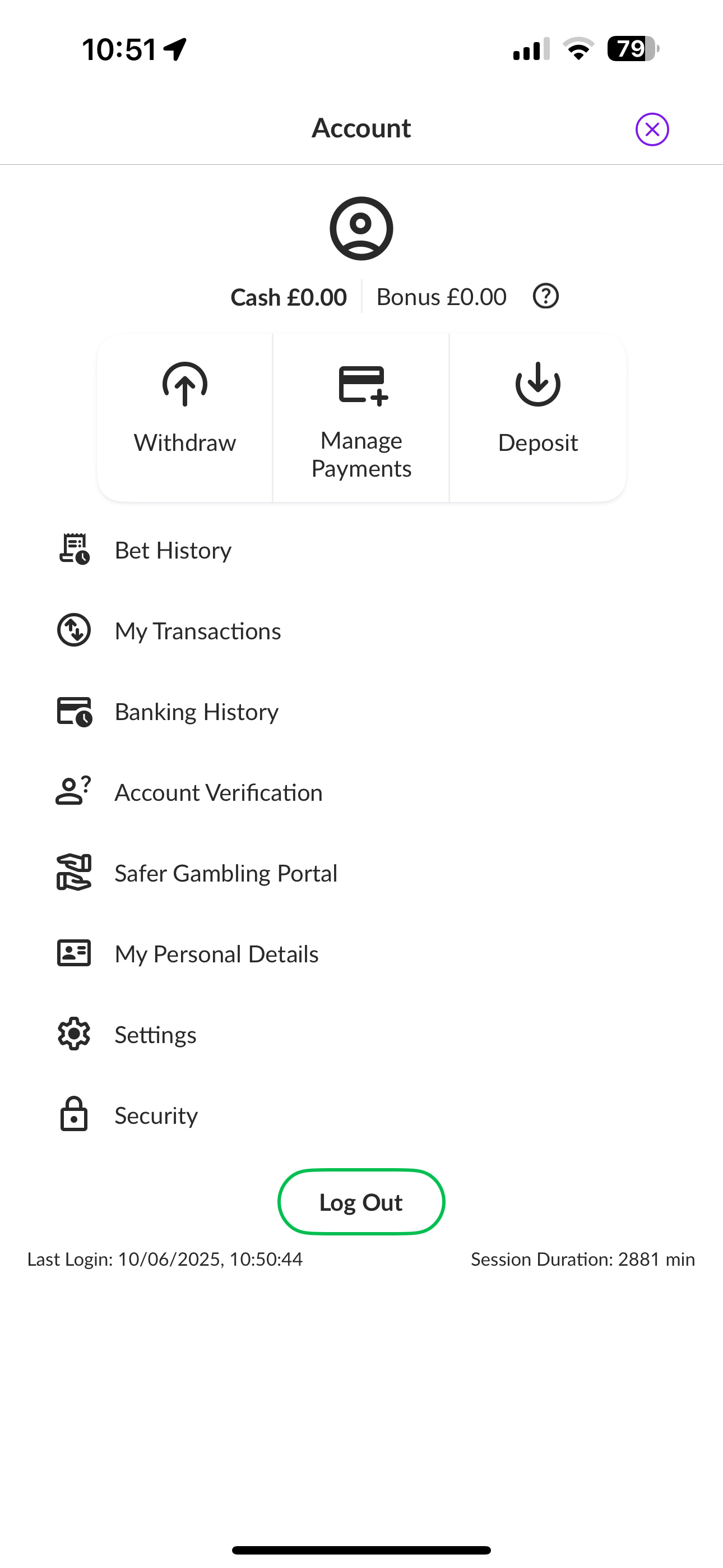Open Banking History
723x1568 pixels.
(x=196, y=712)
